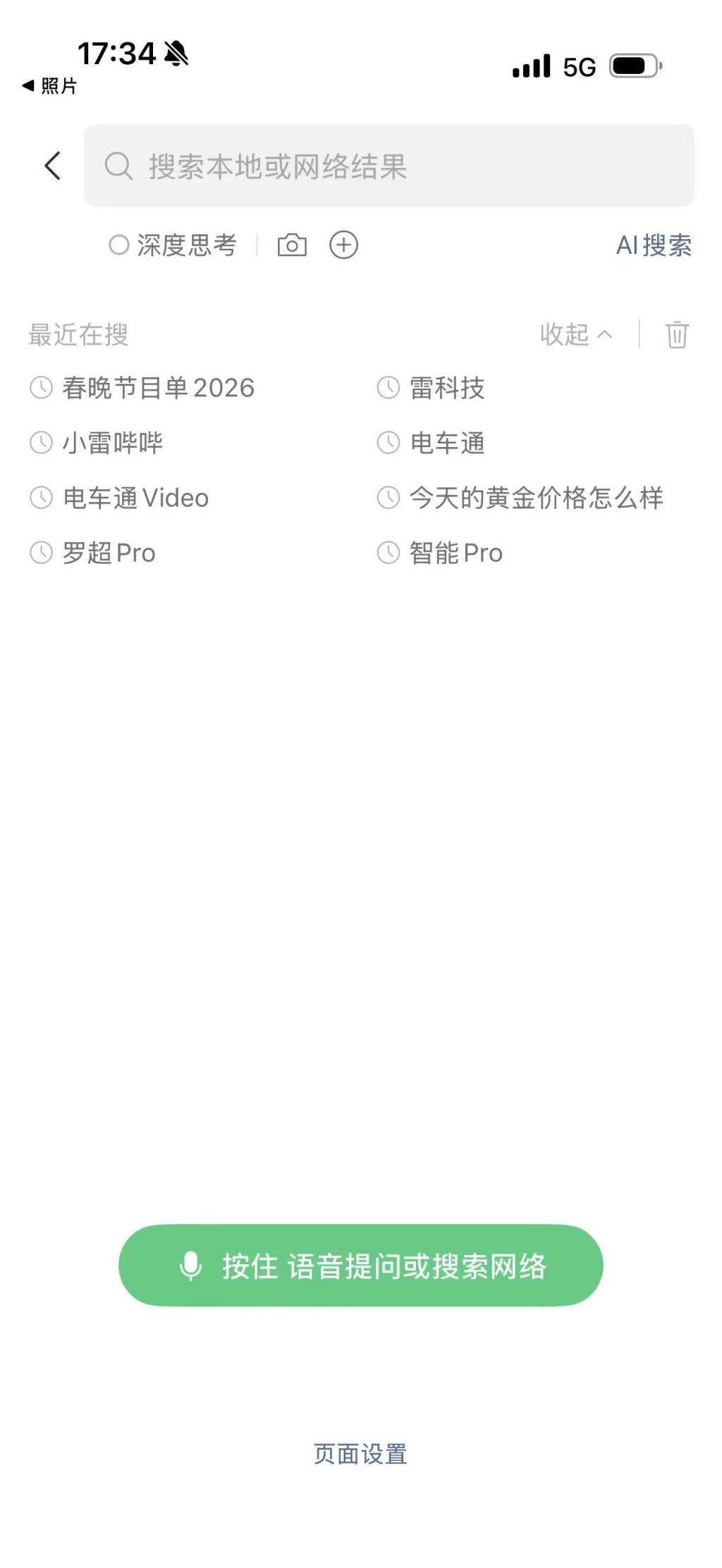Return to 照片 via status bar link
722x1568 pixels.
[x=49, y=87]
